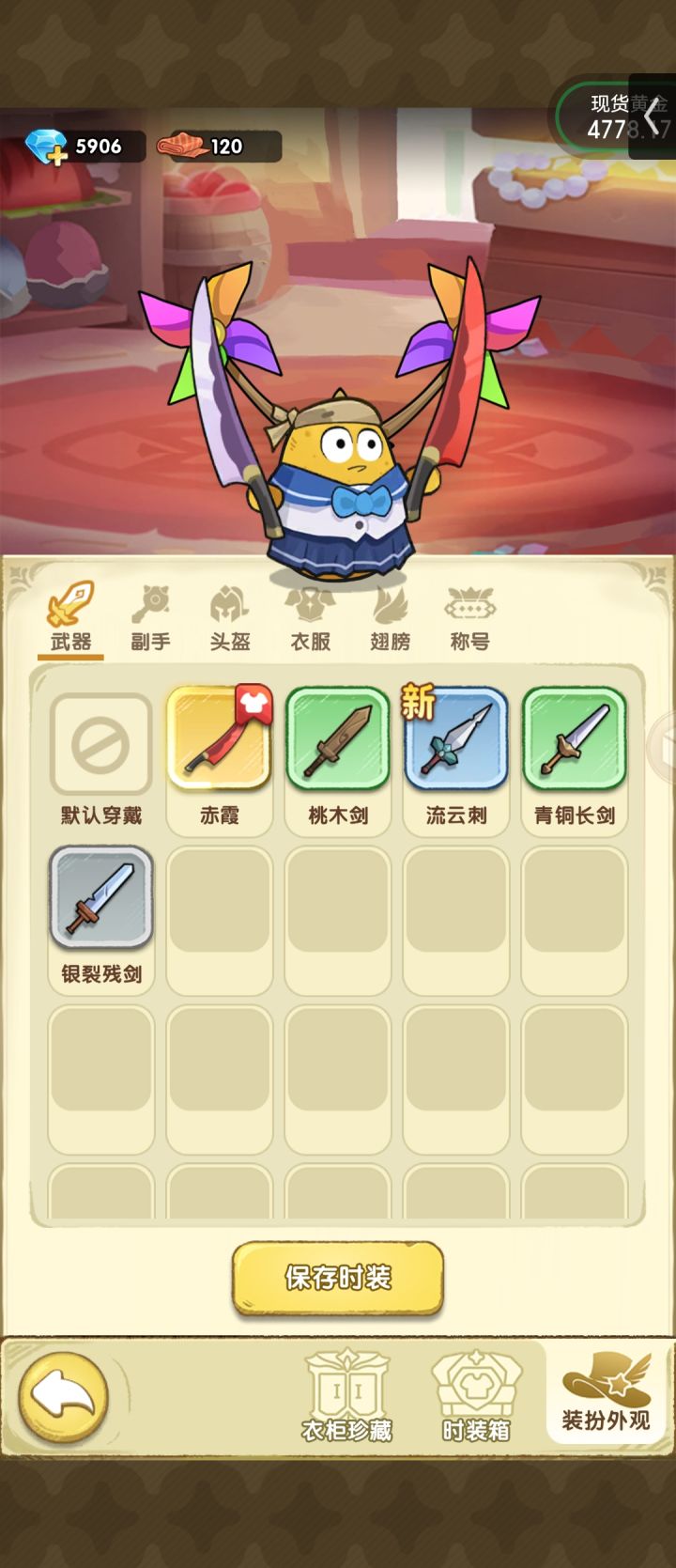Switch to 头盔 tab label
This screenshot has width=676, height=1568.
[230, 641]
